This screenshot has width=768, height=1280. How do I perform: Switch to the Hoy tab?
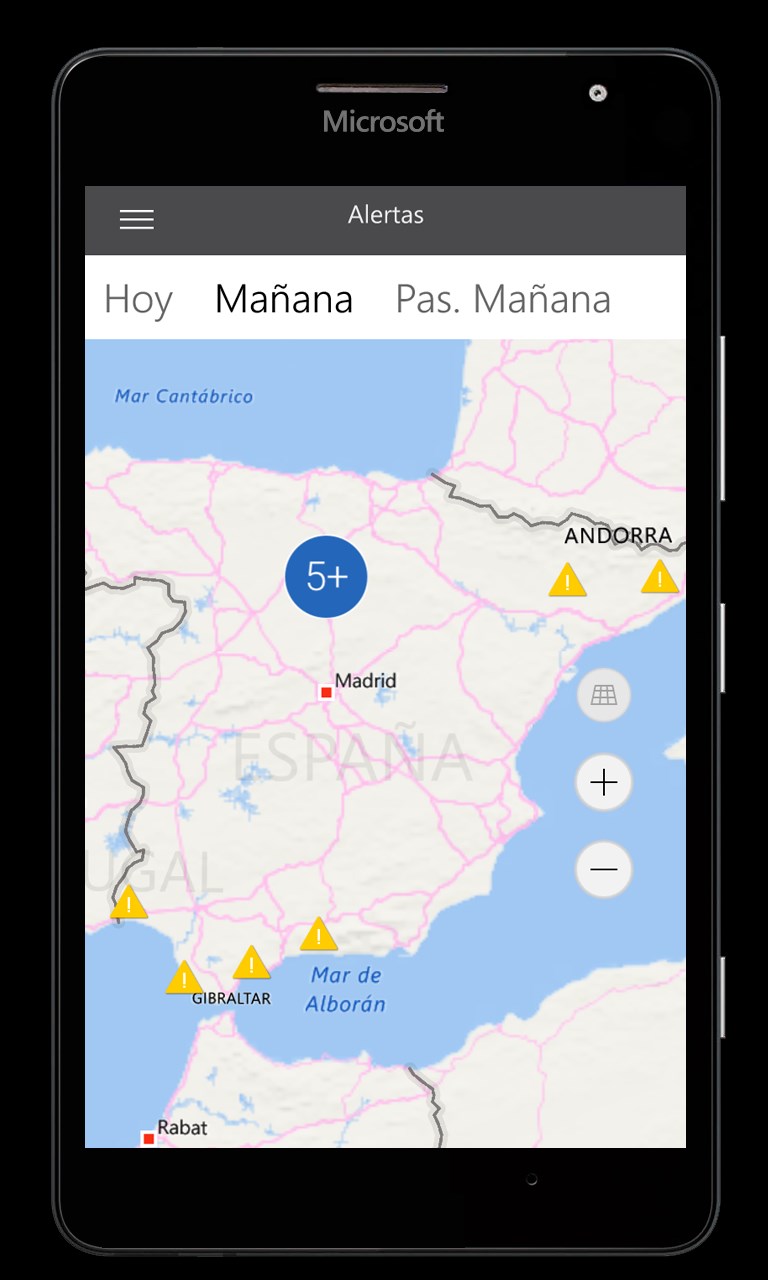coord(138,299)
